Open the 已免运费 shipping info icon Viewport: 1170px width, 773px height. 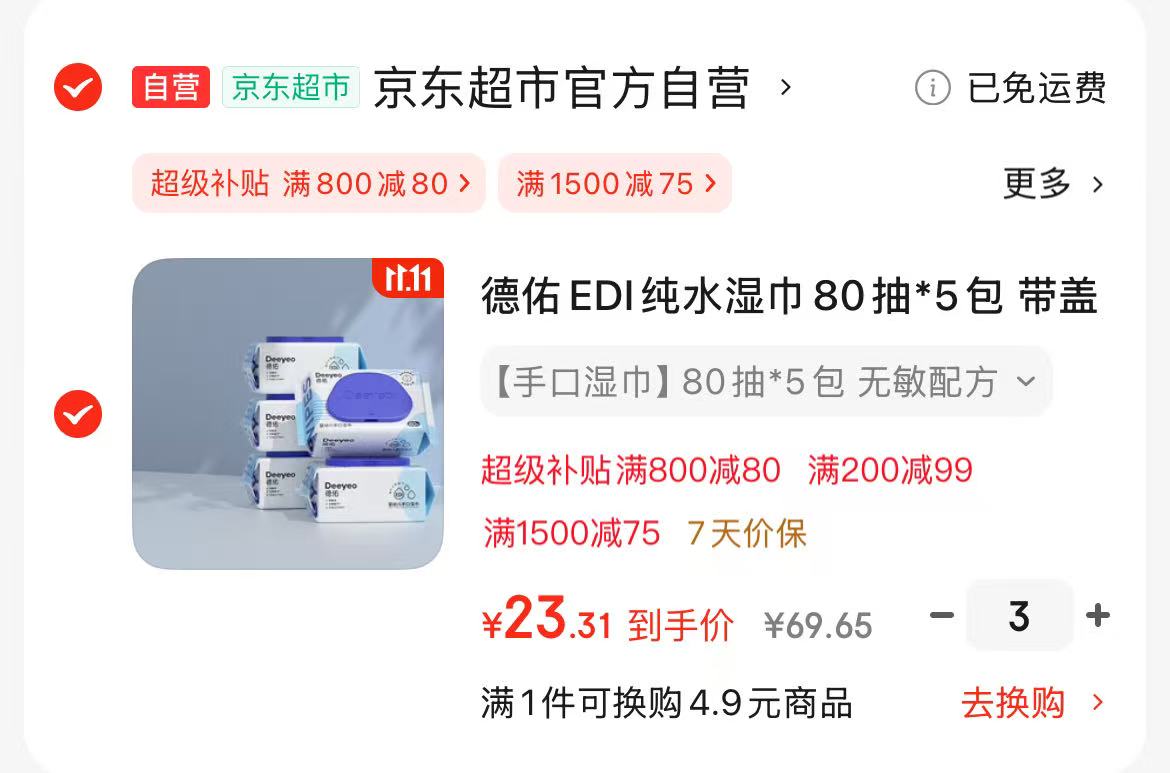click(932, 88)
